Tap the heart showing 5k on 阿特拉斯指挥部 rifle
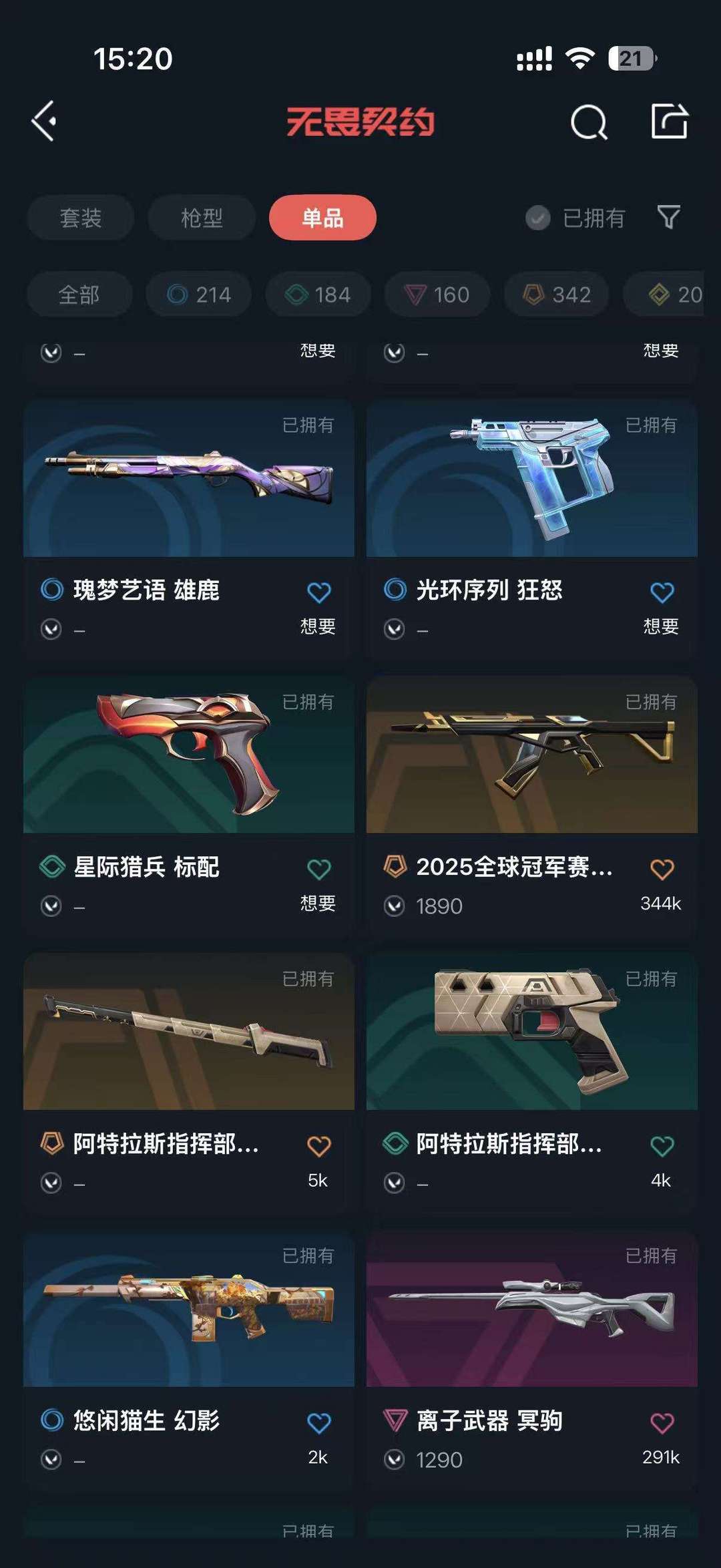Viewport: 721px width, 1568px height. (318, 1146)
